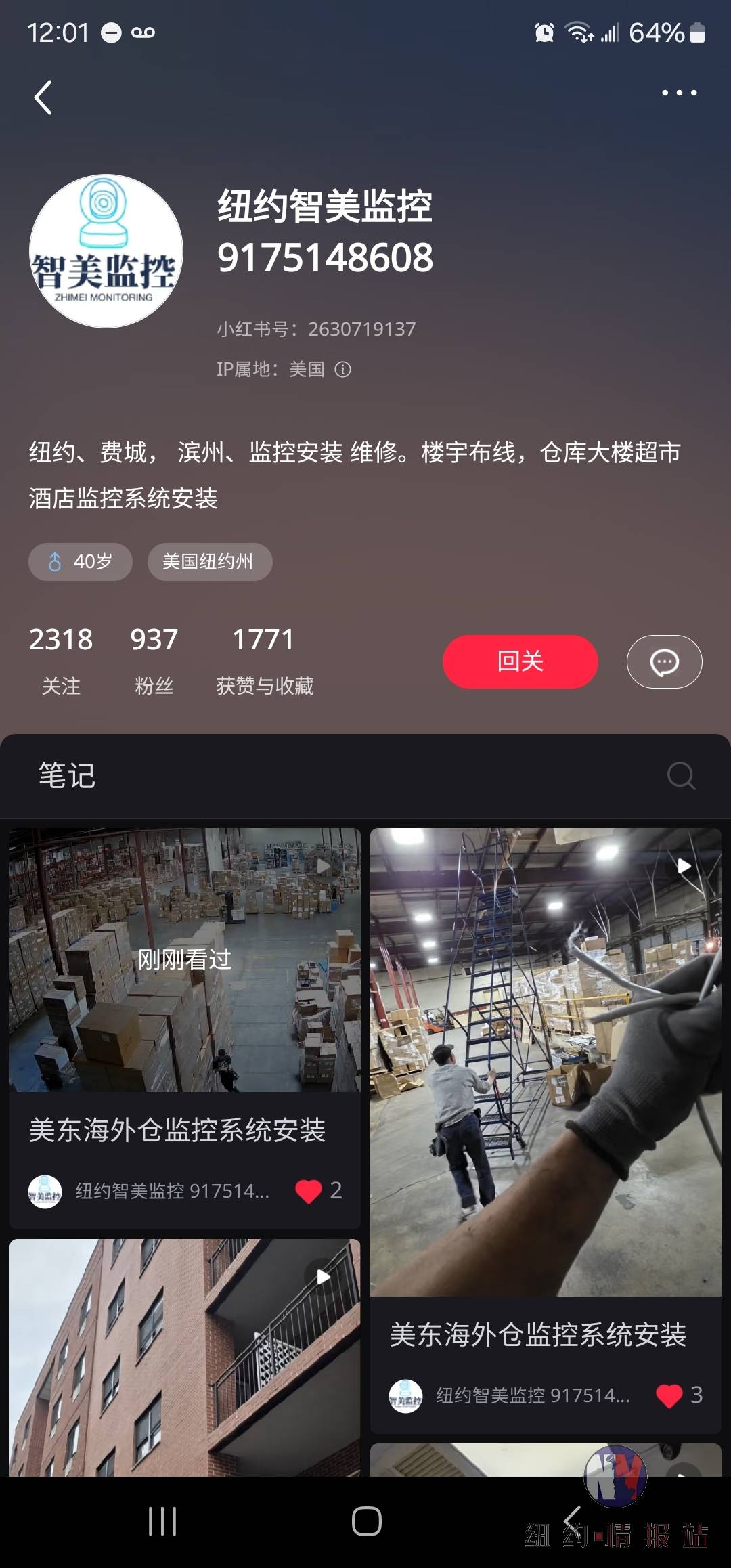Select the 笔记 notes tab
This screenshot has width=731, height=1568.
67,775
